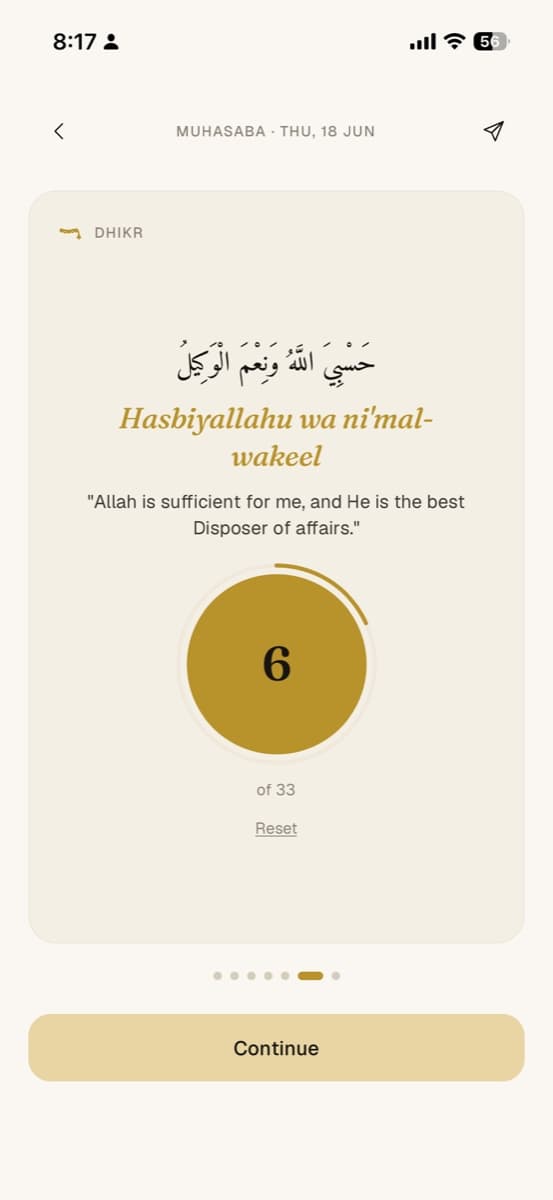Screen dimensions: 553x1200
Task: Reset the dhikr count
Action: [x=276, y=828]
